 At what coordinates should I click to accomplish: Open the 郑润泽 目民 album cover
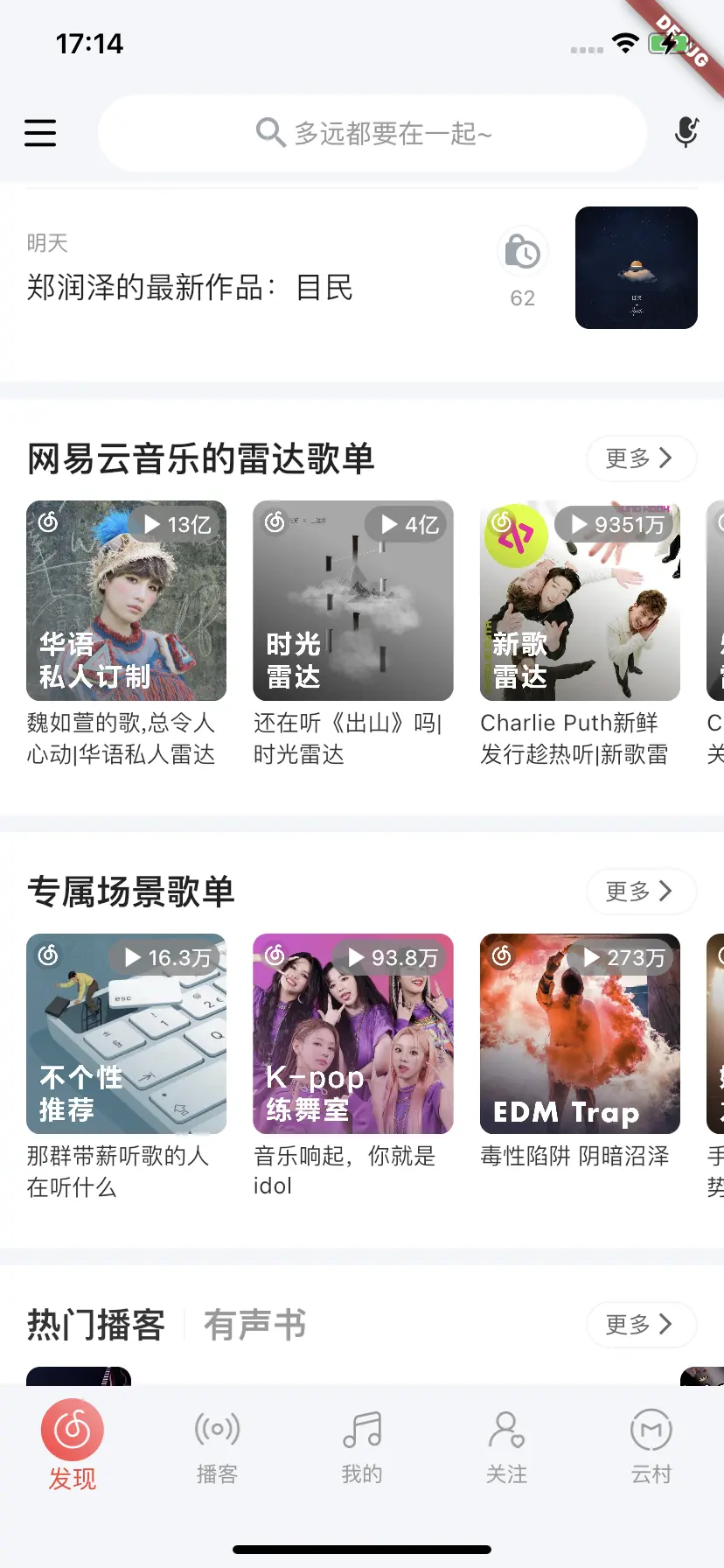point(636,268)
